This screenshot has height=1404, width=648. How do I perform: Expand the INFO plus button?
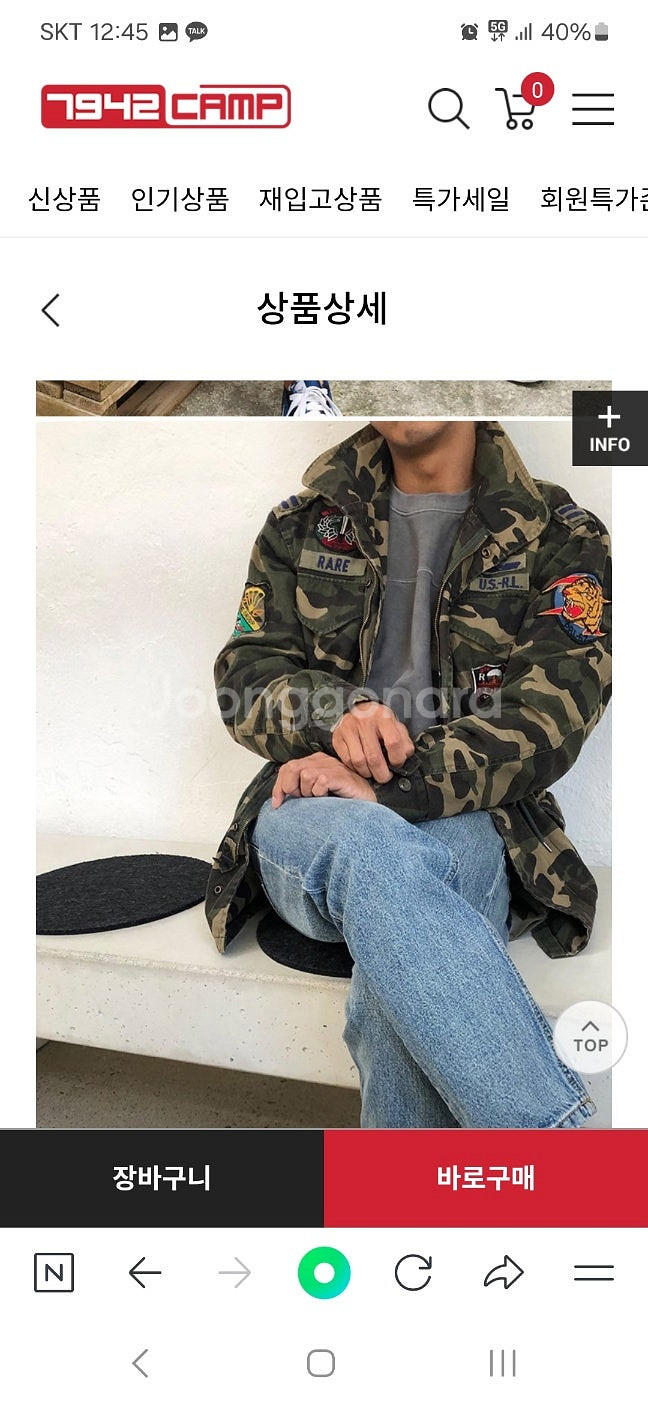610,428
